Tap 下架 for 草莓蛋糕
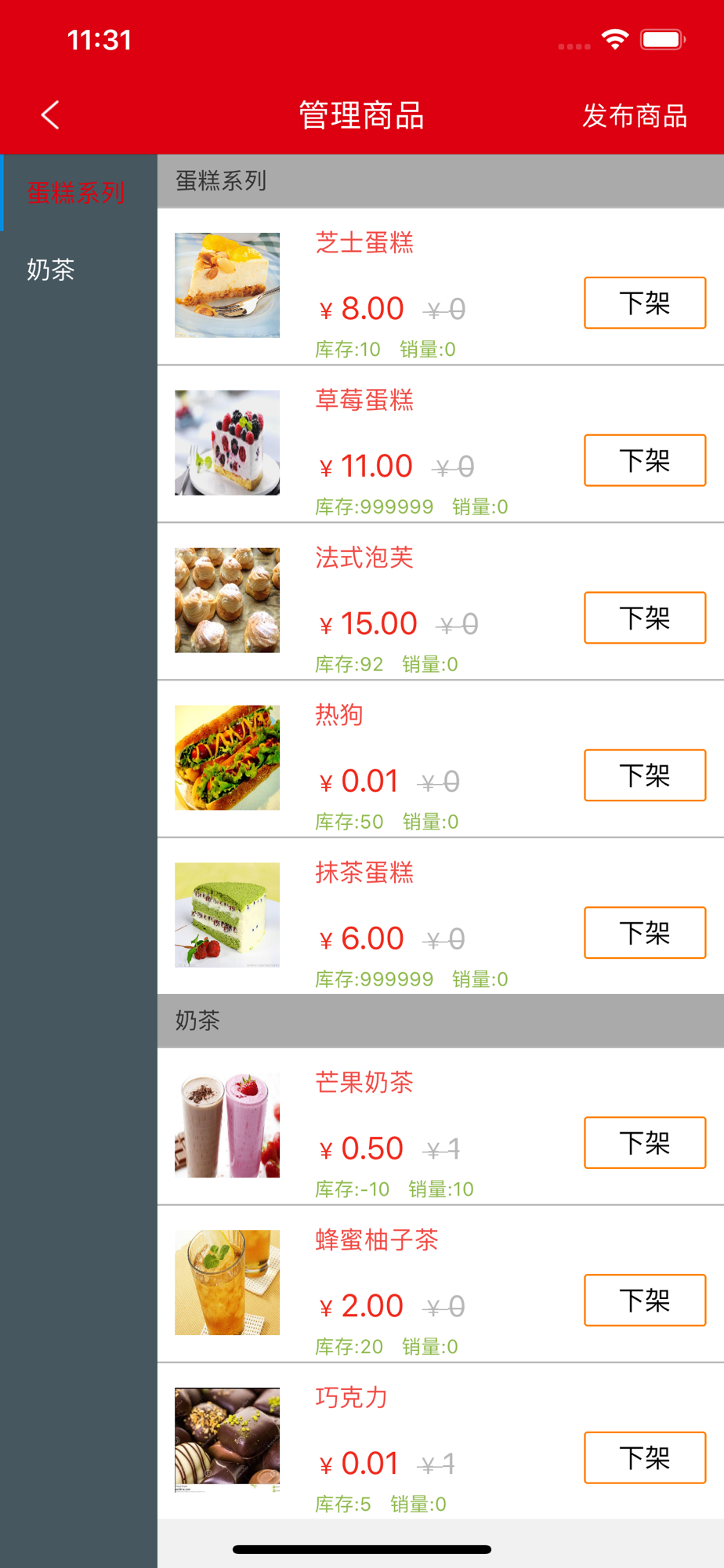The height and width of the screenshot is (1568, 724). click(645, 460)
